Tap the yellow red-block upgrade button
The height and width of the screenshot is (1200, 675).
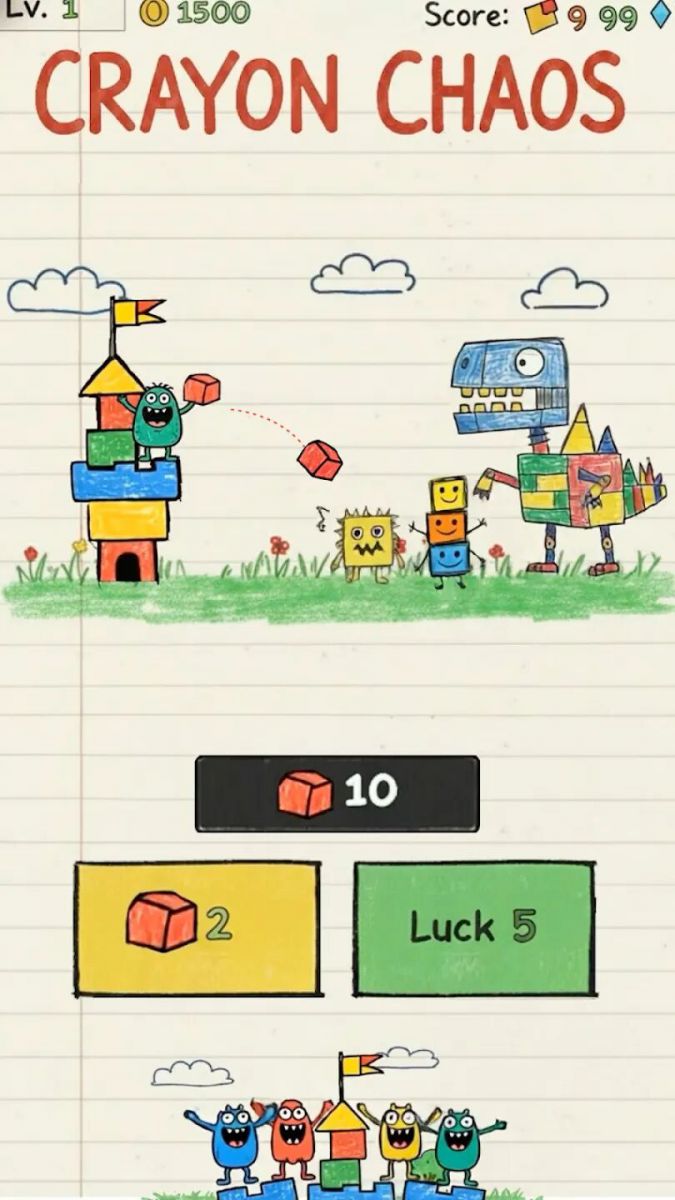pos(197,928)
